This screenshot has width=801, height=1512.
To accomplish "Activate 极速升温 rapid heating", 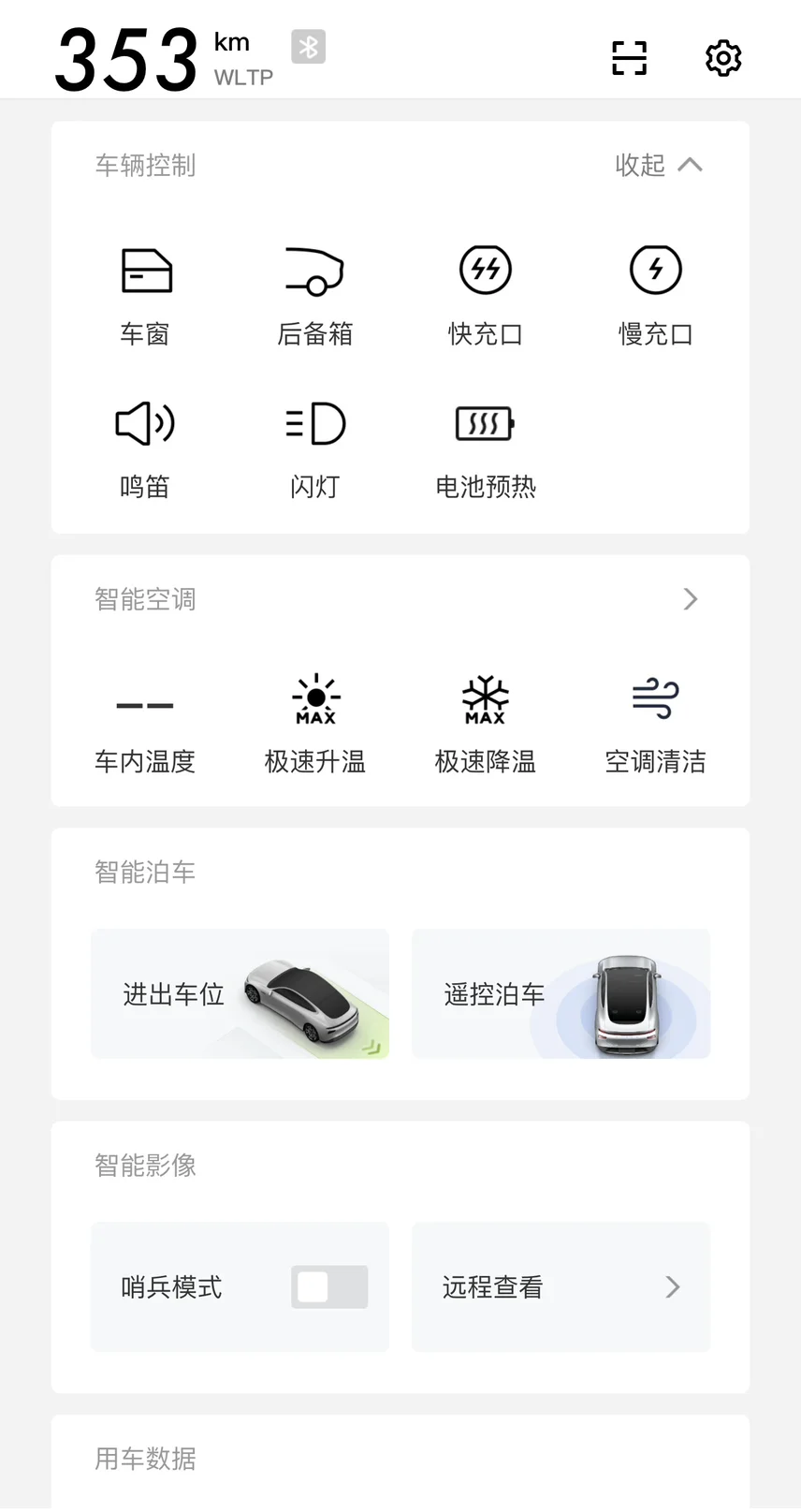I will (x=315, y=722).
